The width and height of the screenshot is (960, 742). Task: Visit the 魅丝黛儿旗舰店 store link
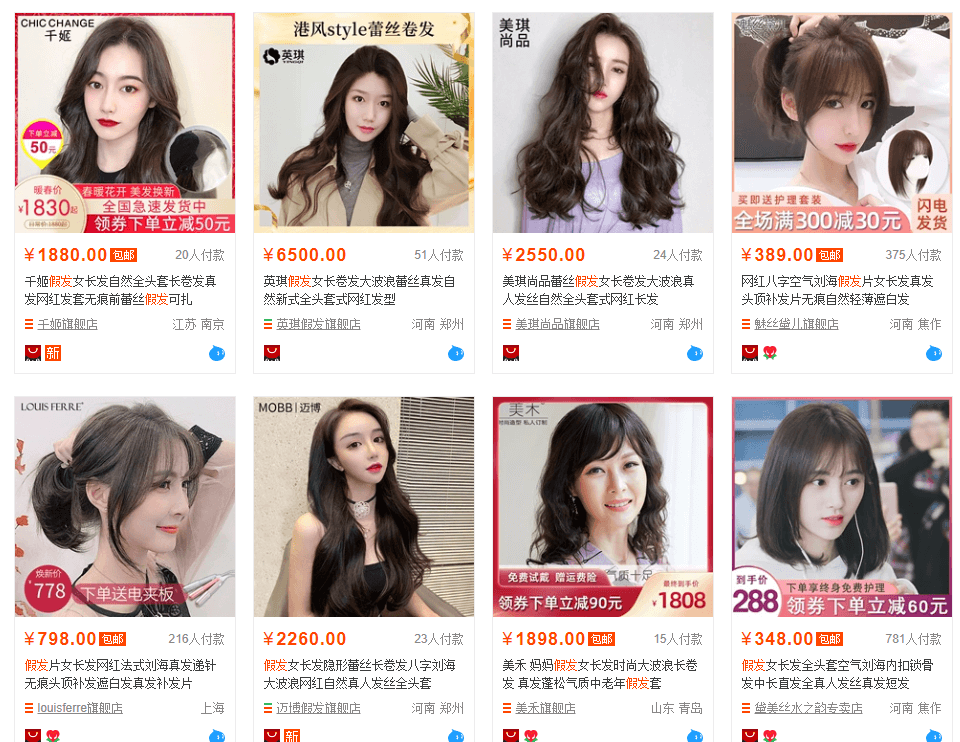pyautogui.click(x=796, y=324)
